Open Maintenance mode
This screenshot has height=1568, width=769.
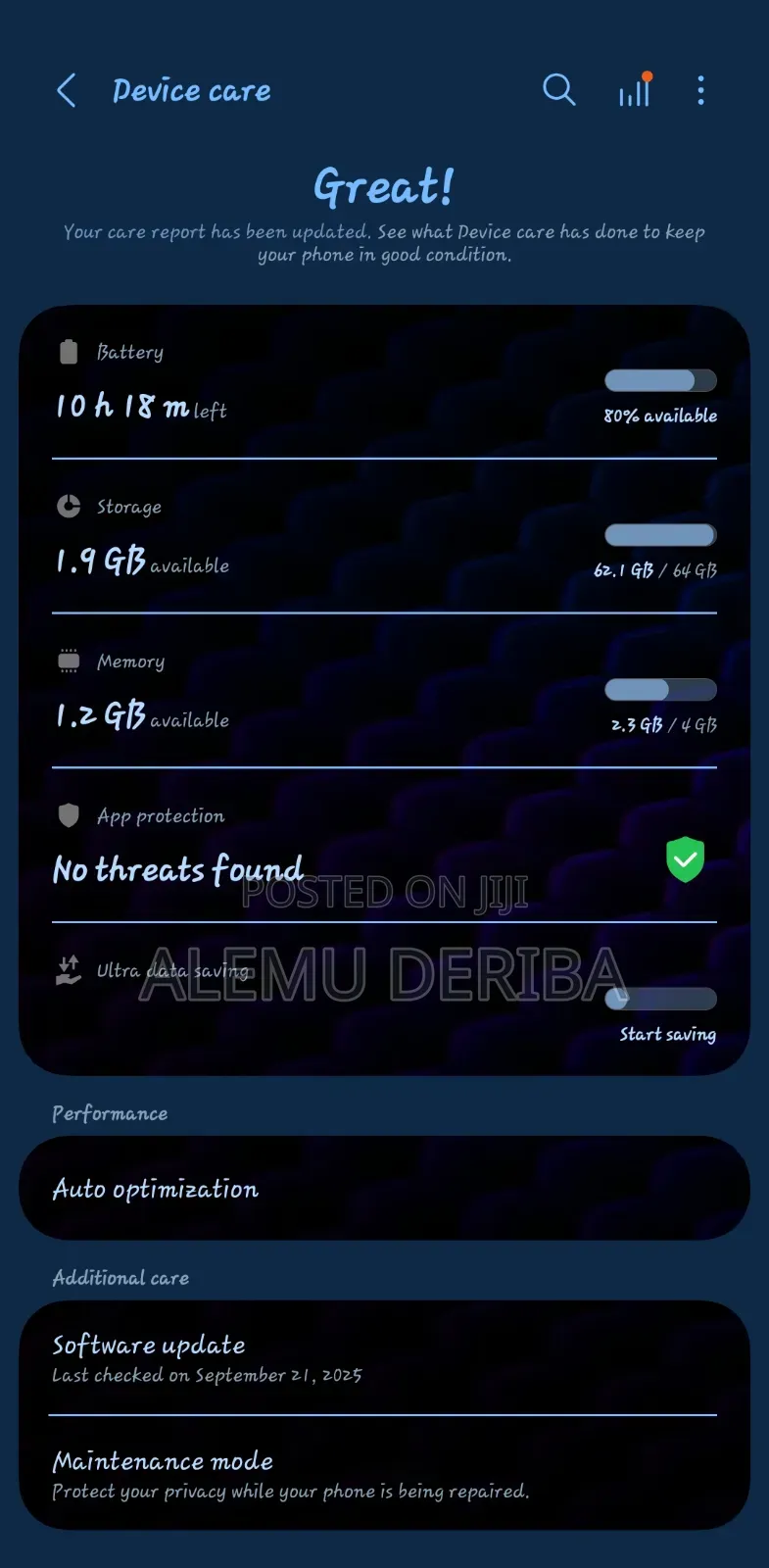click(x=384, y=1474)
